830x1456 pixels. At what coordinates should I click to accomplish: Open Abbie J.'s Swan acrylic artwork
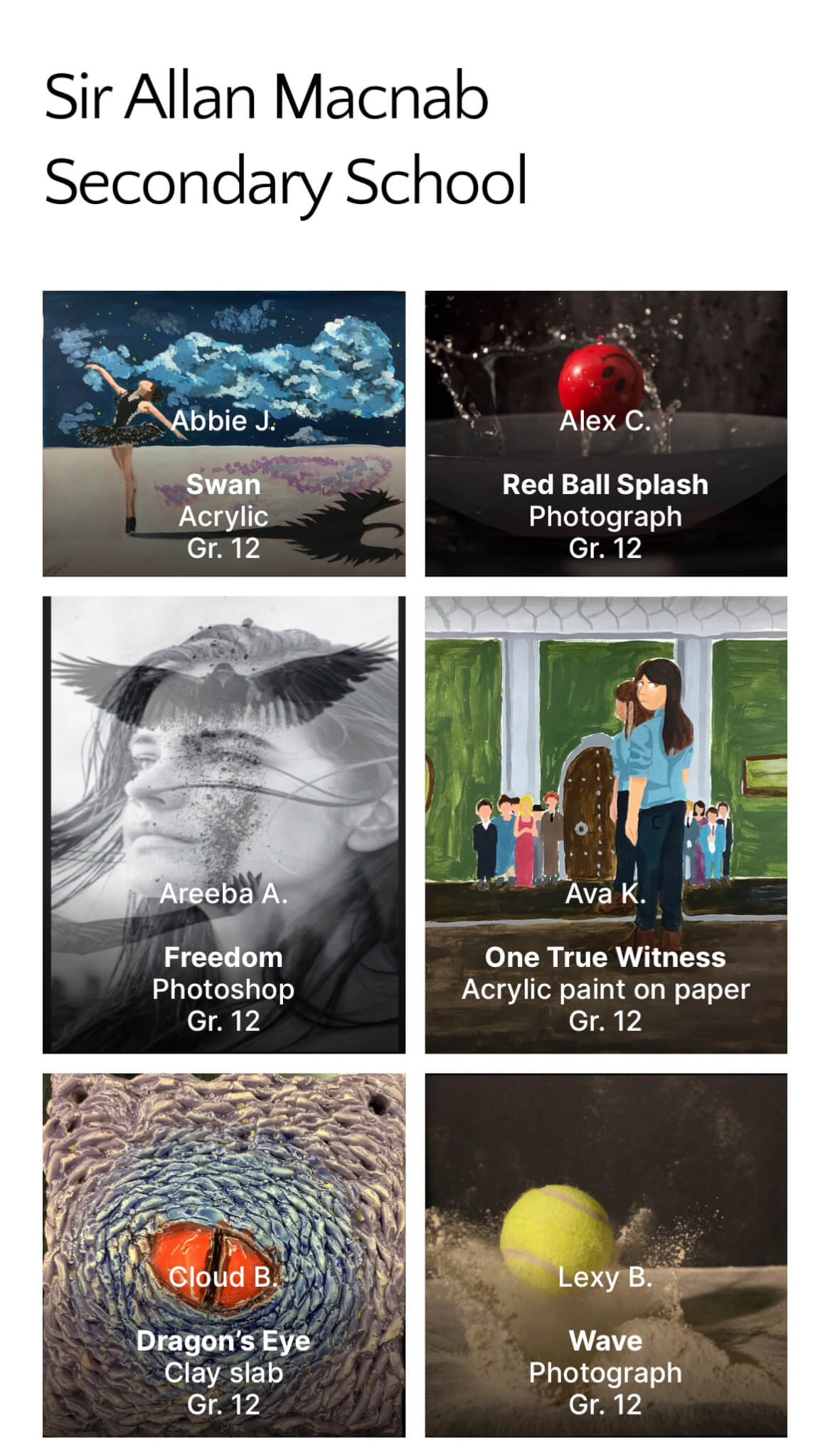224,434
